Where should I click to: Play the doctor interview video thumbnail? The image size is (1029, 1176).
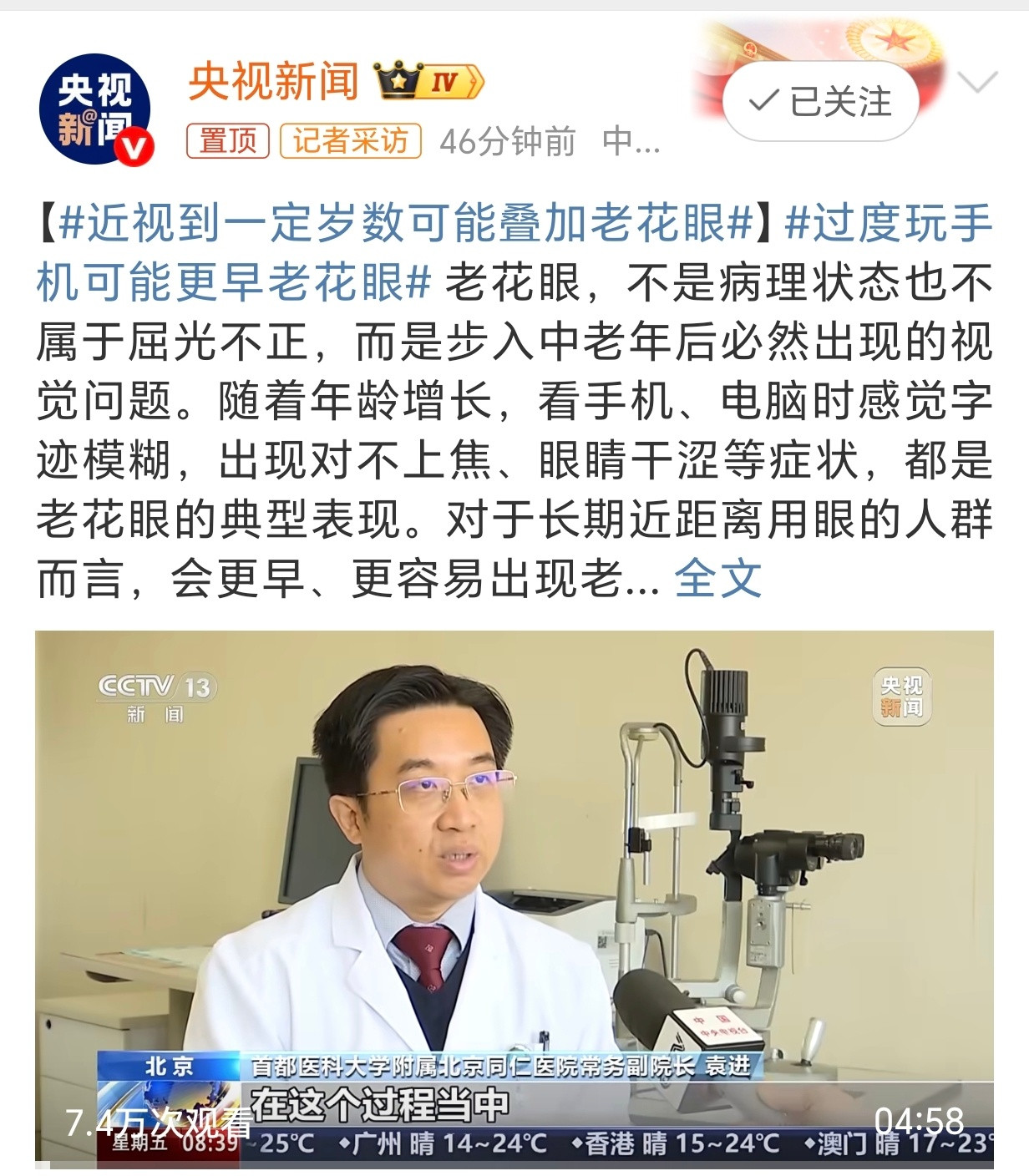click(x=514, y=877)
